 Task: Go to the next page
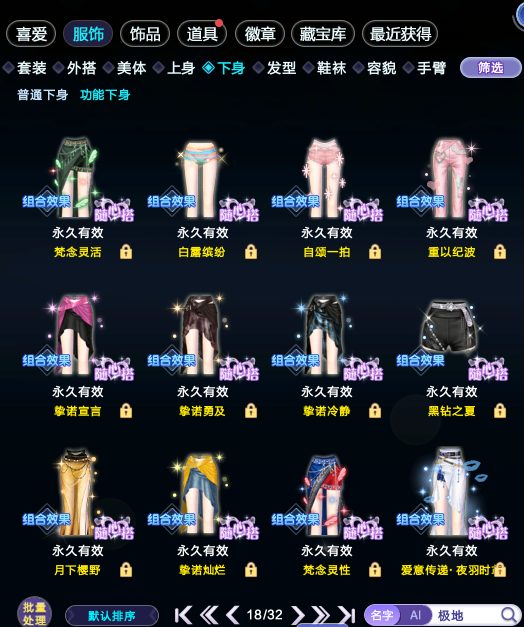click(x=298, y=615)
